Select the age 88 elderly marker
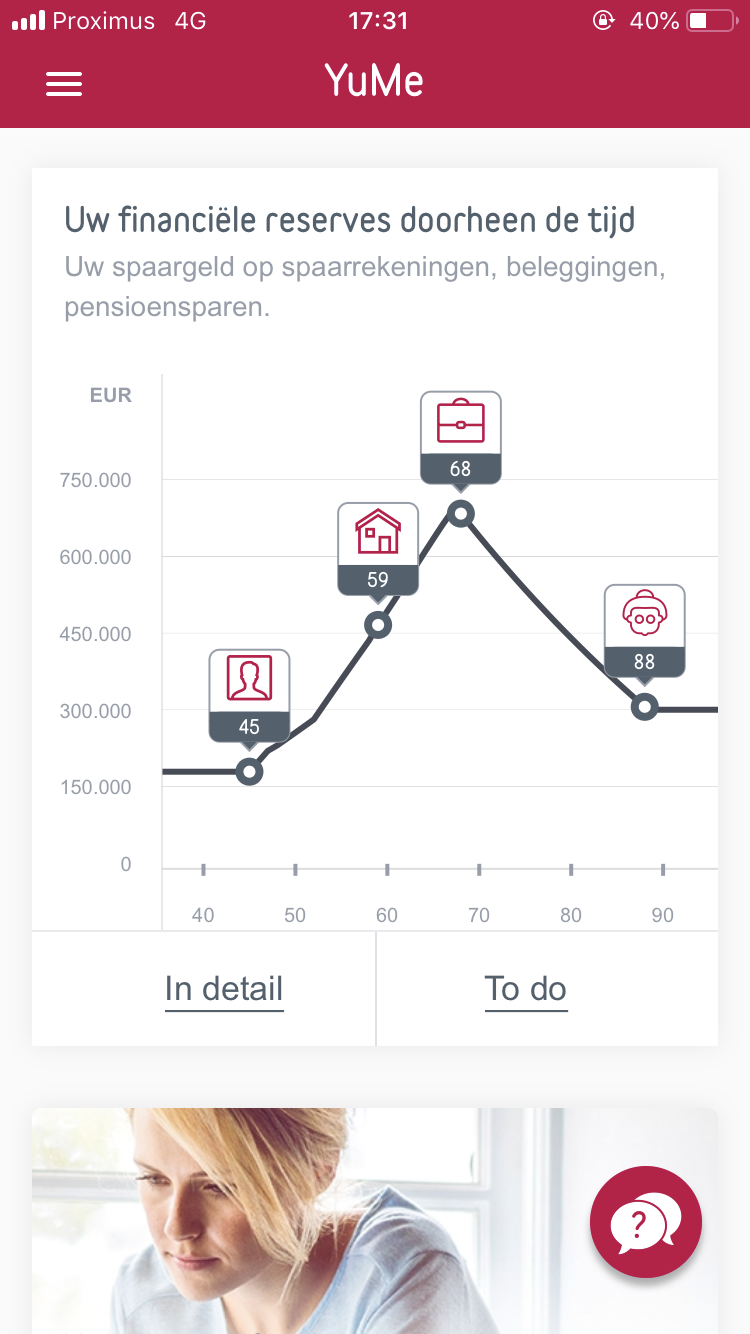 (644, 630)
